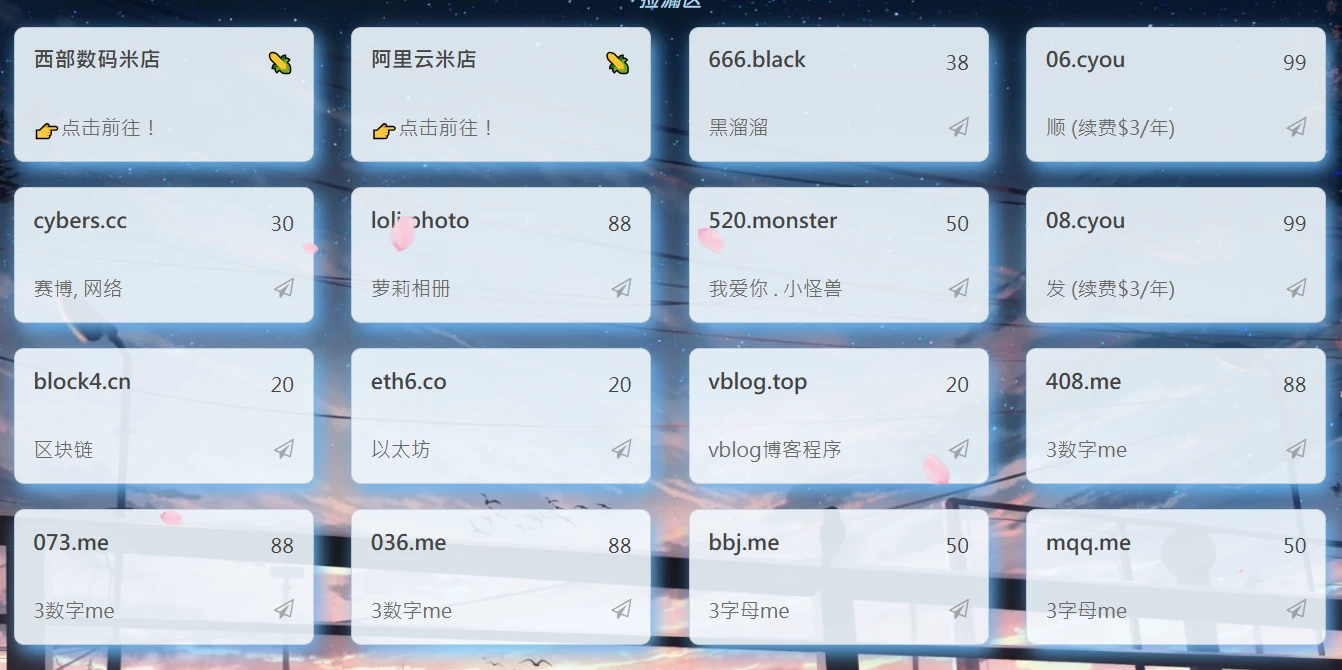1342x670 pixels.
Task: Open the 520.monster domain card
Action: coord(838,255)
